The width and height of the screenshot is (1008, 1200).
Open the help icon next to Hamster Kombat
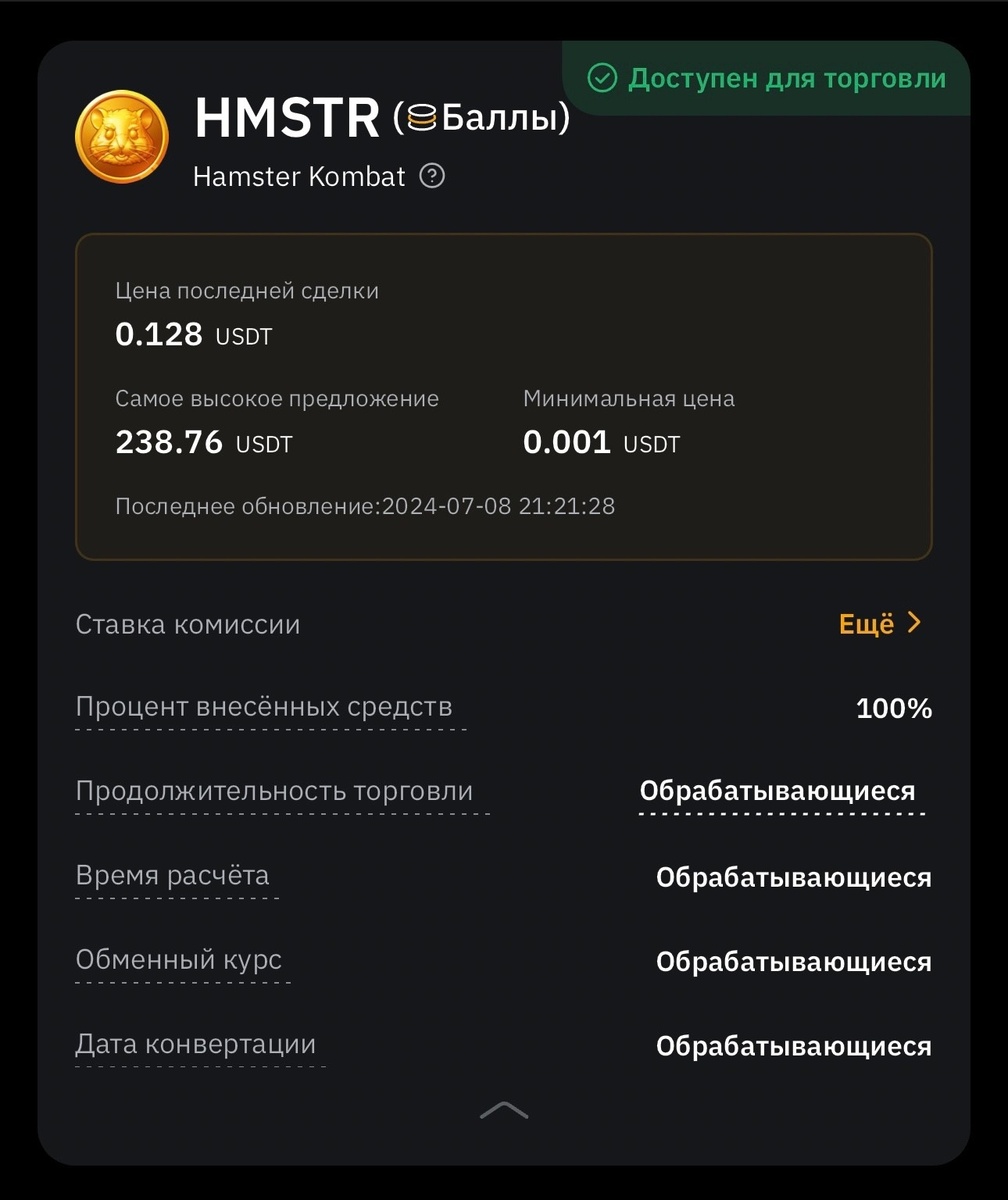(x=432, y=177)
